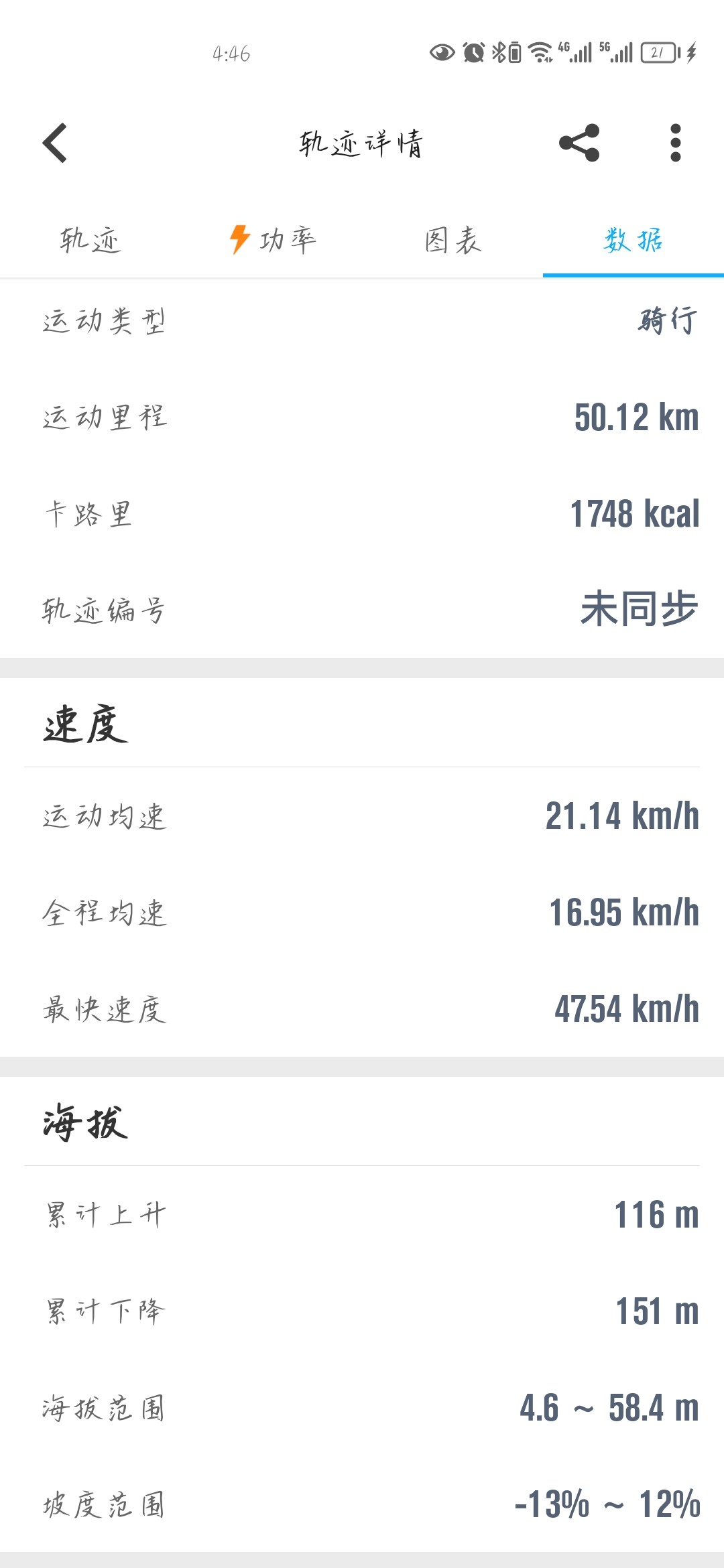Switch to the 图表 tab
Viewport: 724px width, 1568px height.
point(452,240)
